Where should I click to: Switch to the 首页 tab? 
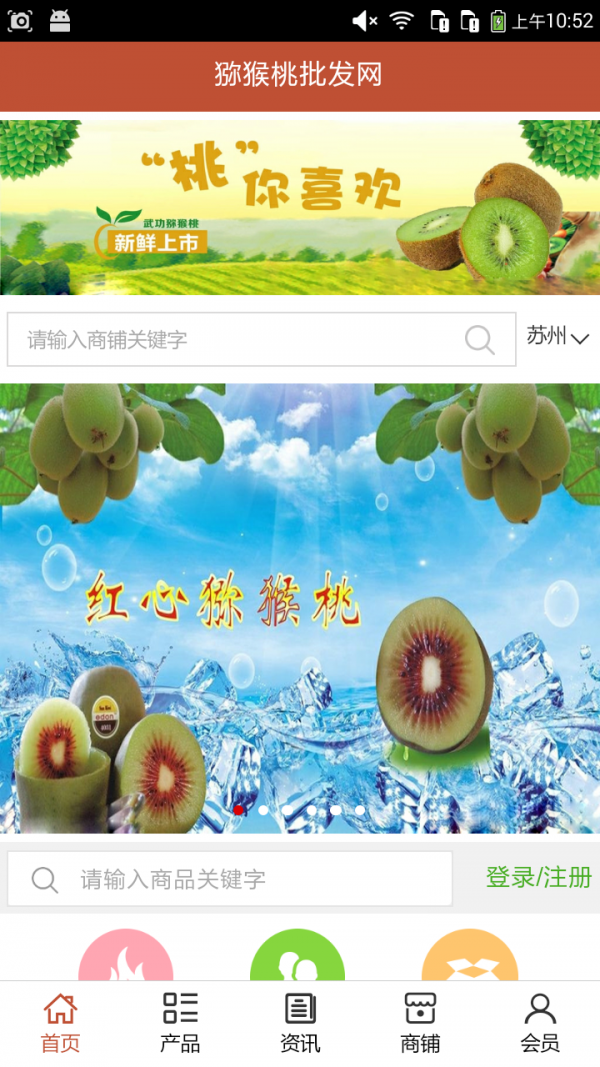pos(60,1023)
